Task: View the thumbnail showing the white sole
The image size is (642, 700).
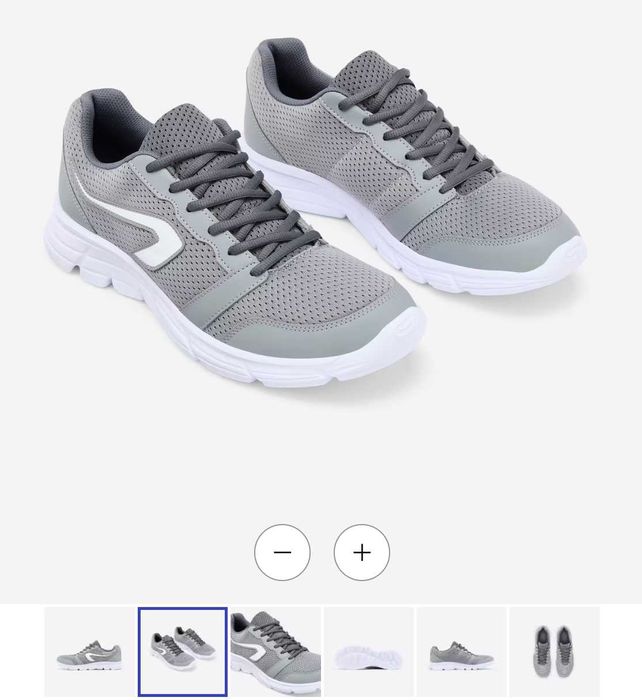Action: 368,652
